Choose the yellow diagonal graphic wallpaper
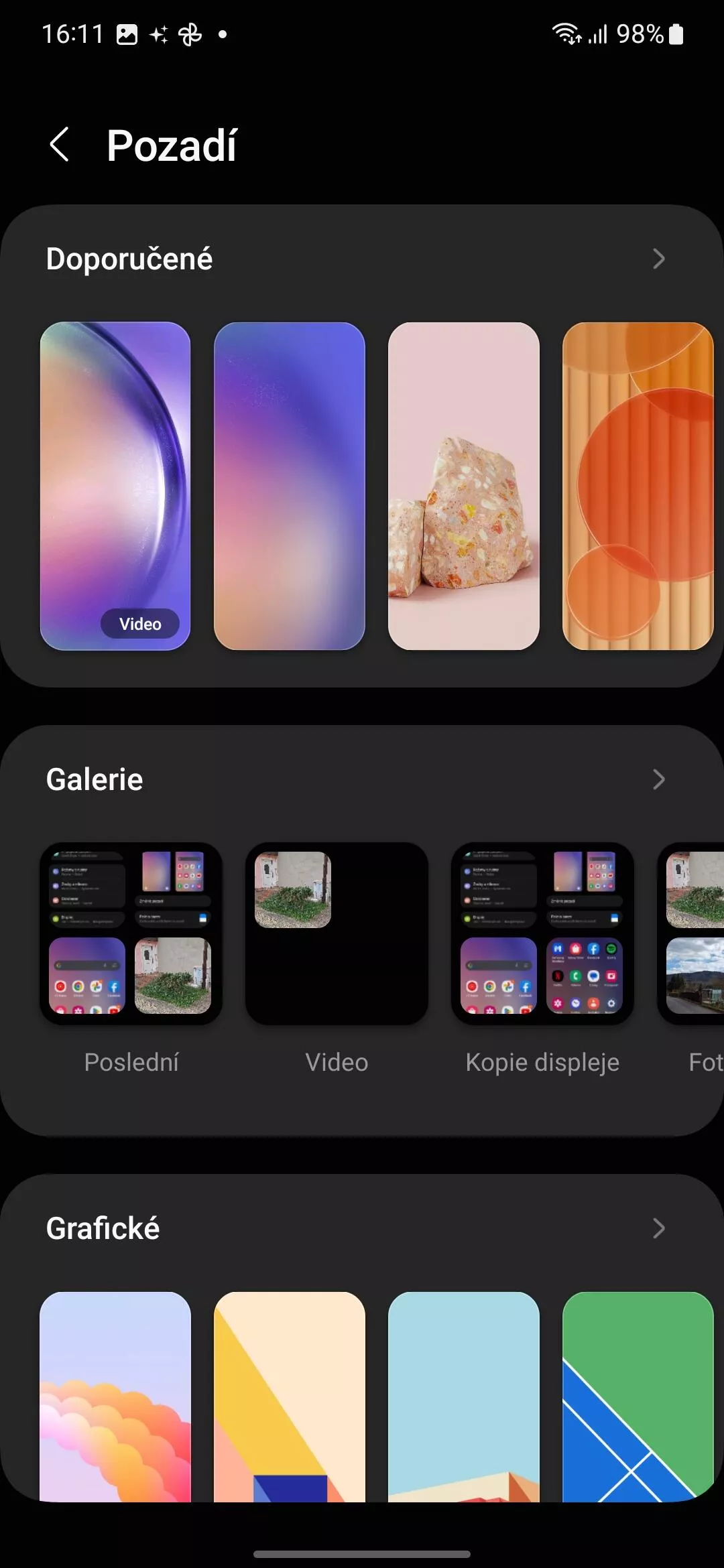 tap(290, 1396)
